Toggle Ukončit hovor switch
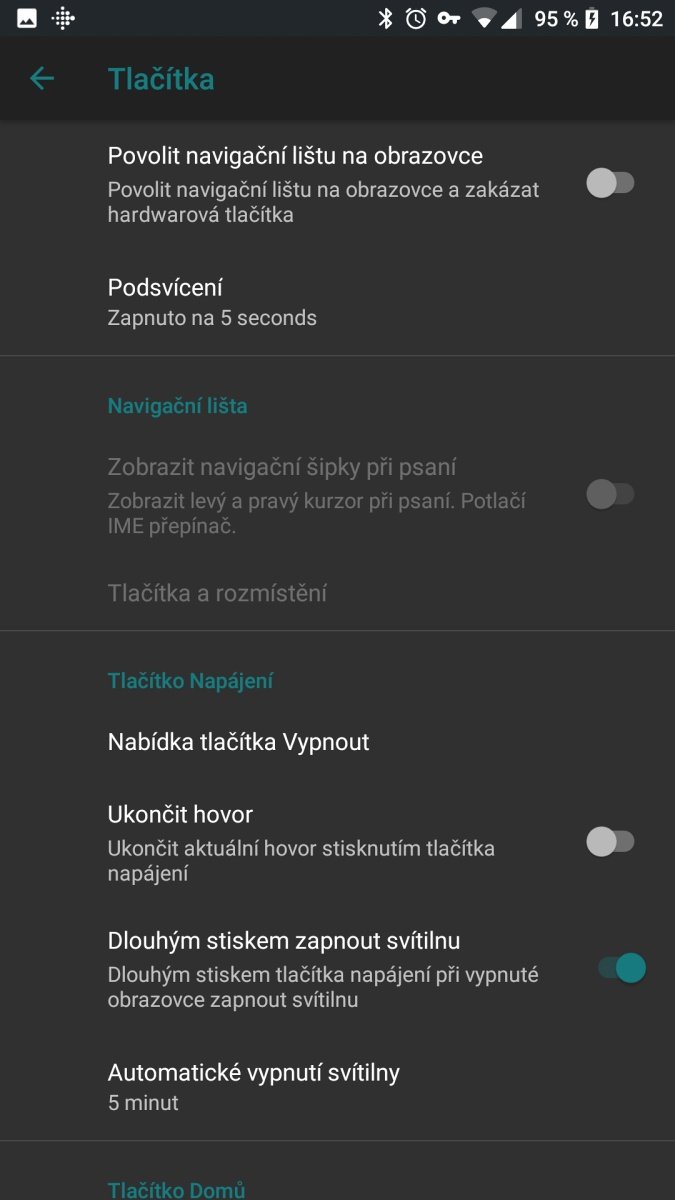Image resolution: width=675 pixels, height=1200 pixels. pos(610,842)
